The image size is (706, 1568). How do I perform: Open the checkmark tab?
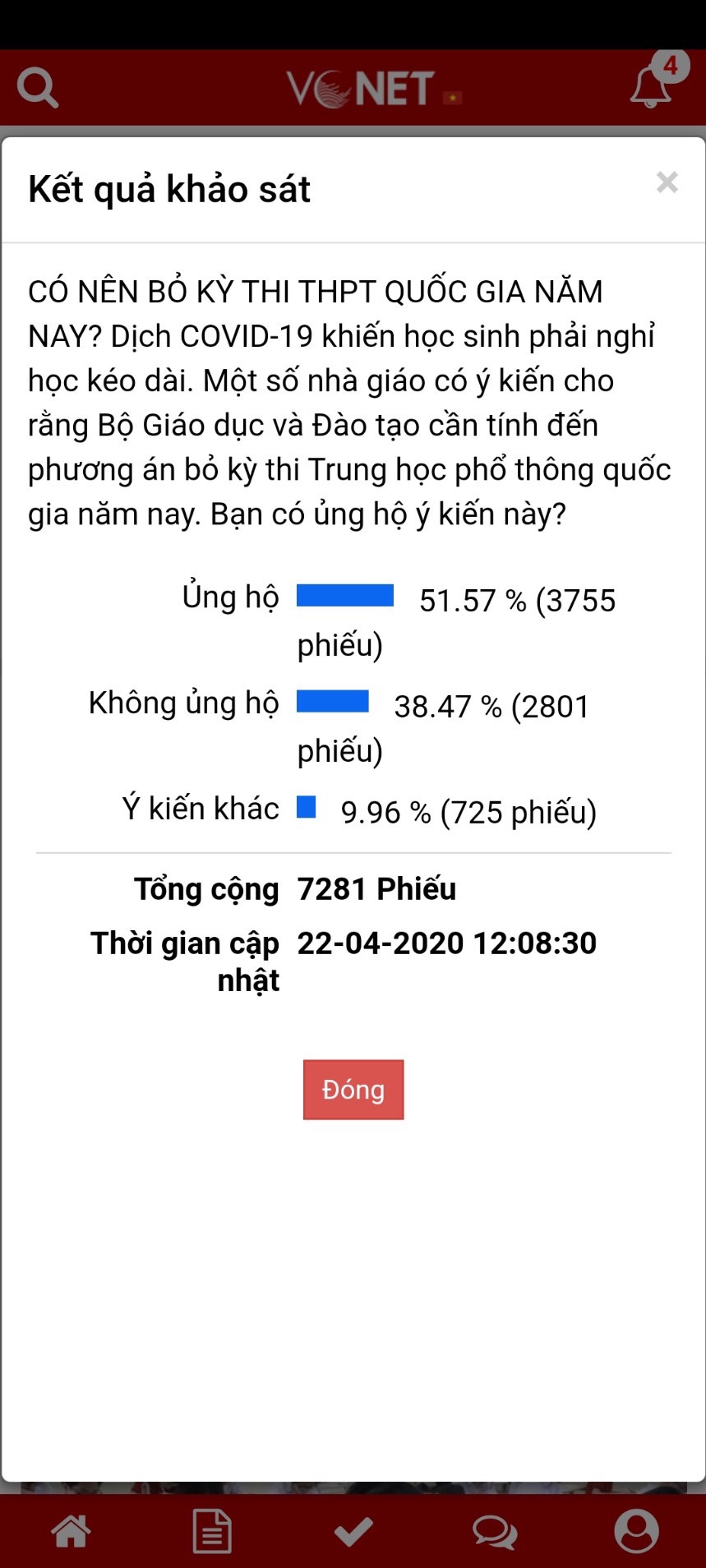353,1531
